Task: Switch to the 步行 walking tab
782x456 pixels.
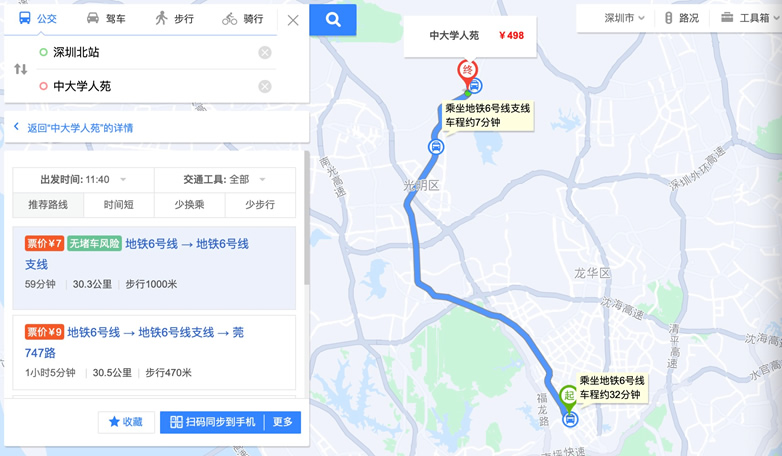Action: (x=174, y=19)
